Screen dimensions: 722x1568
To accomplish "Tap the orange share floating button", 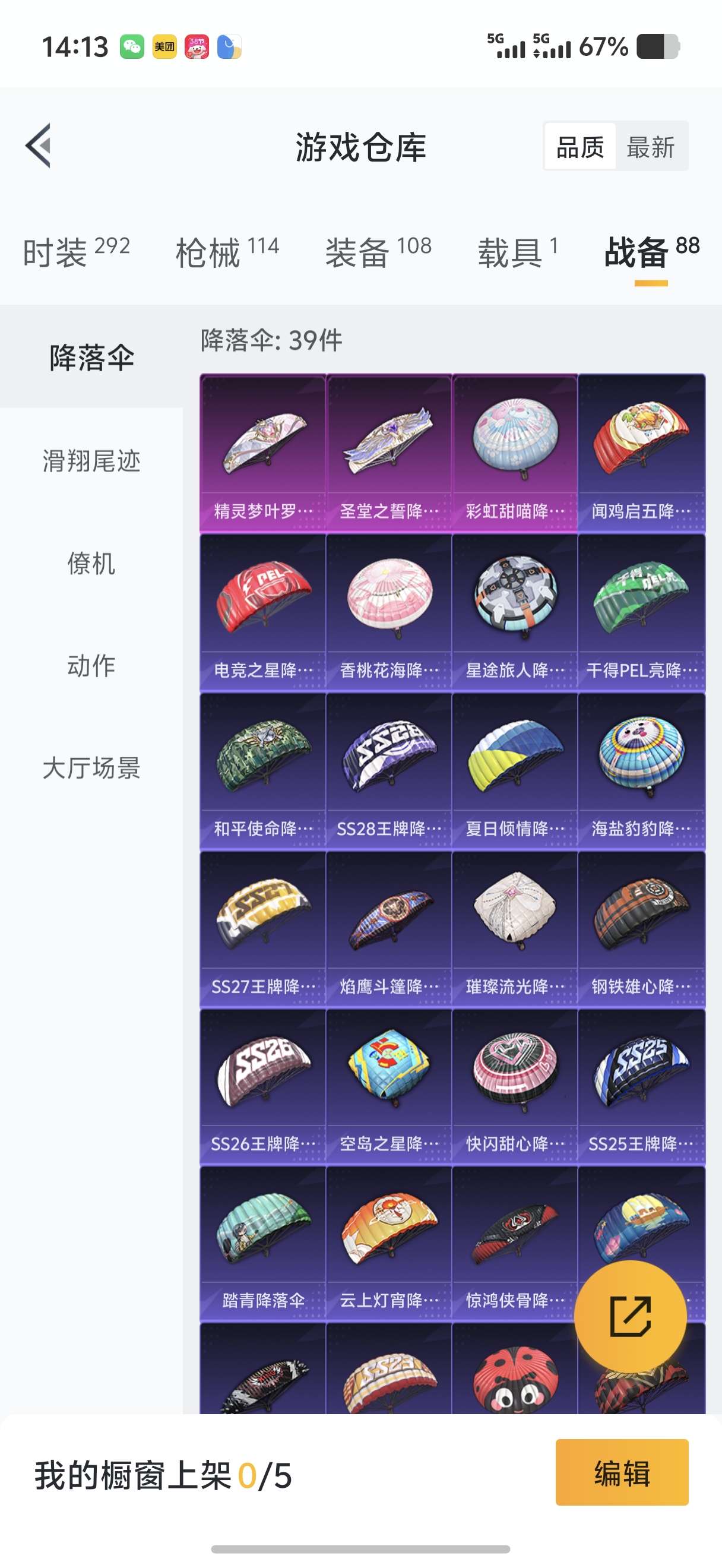I will point(630,1316).
